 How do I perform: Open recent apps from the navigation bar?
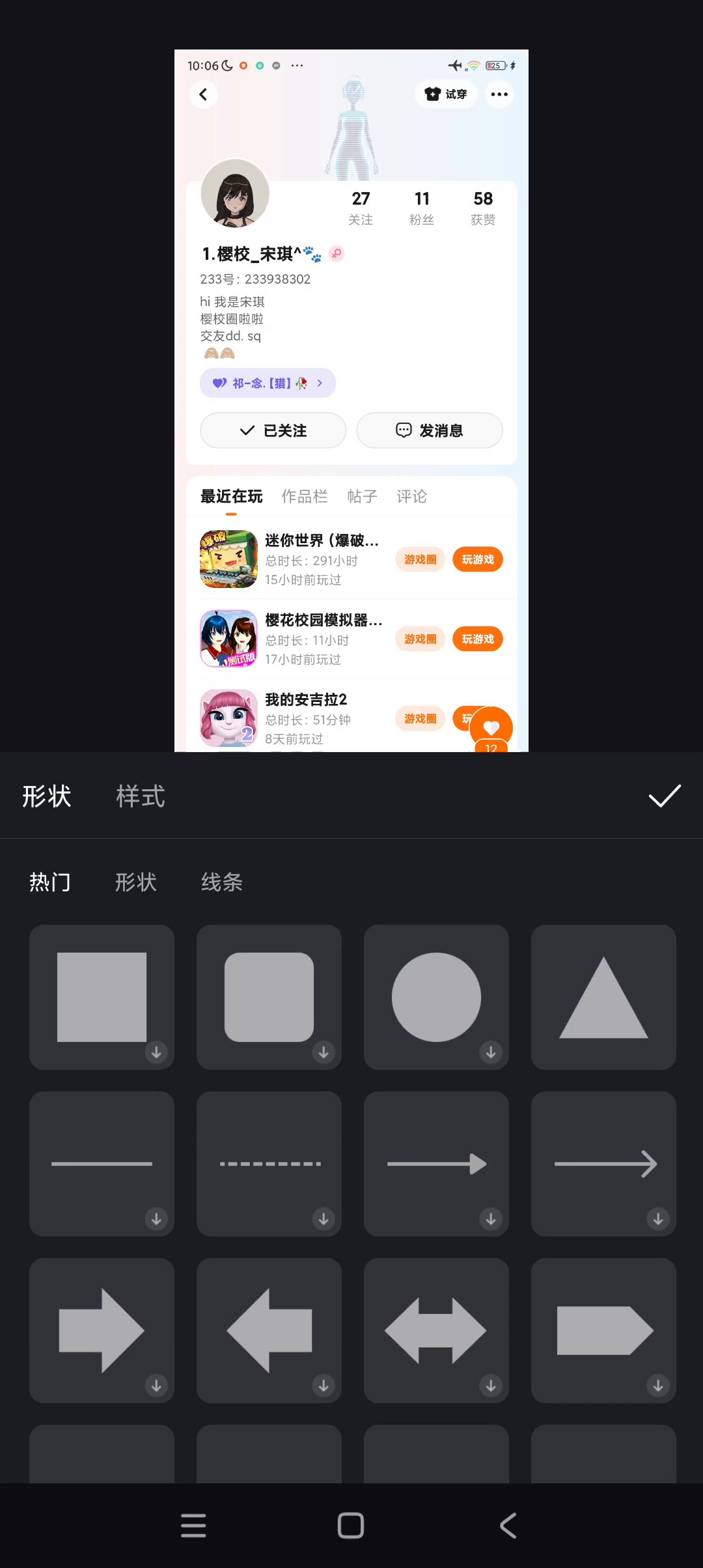(x=193, y=1525)
